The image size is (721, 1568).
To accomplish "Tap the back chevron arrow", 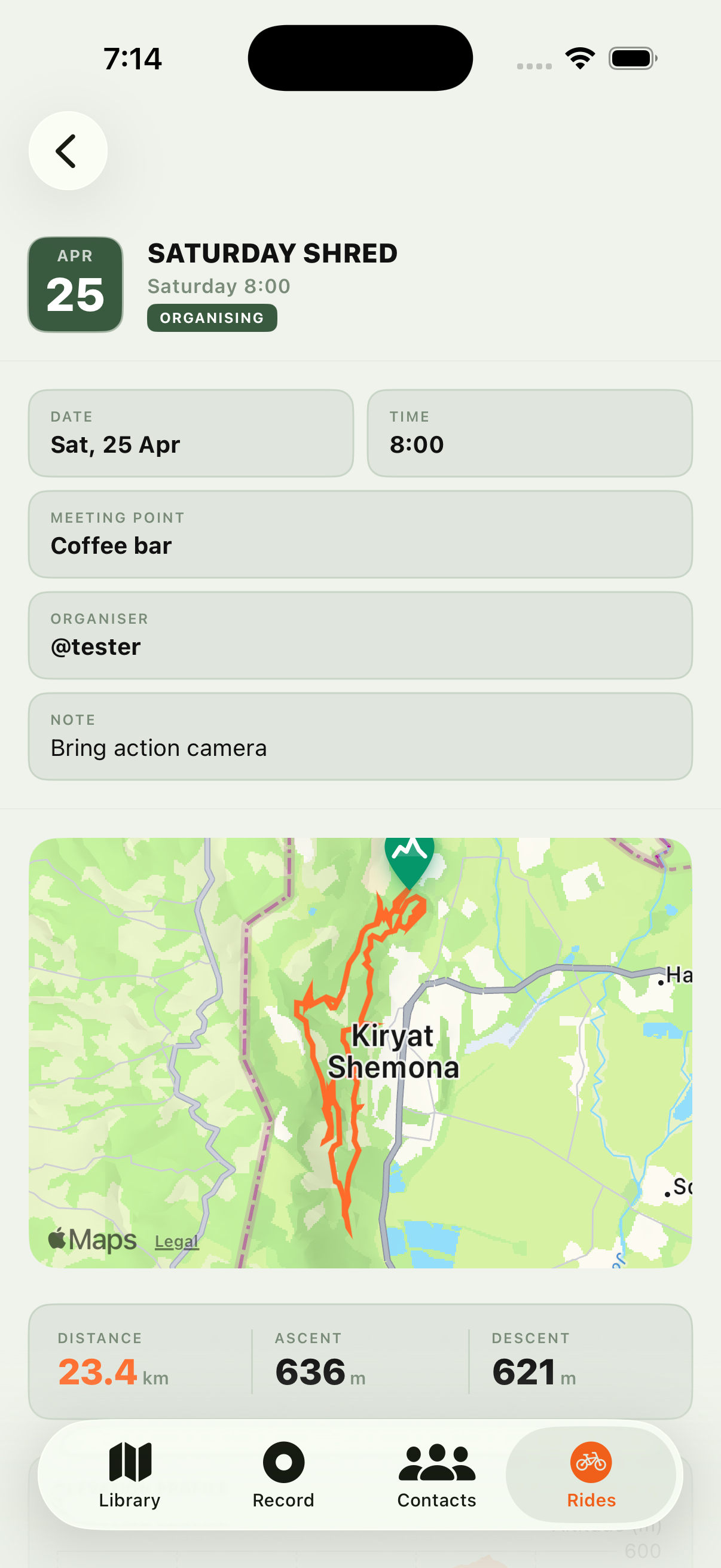I will [67, 150].
